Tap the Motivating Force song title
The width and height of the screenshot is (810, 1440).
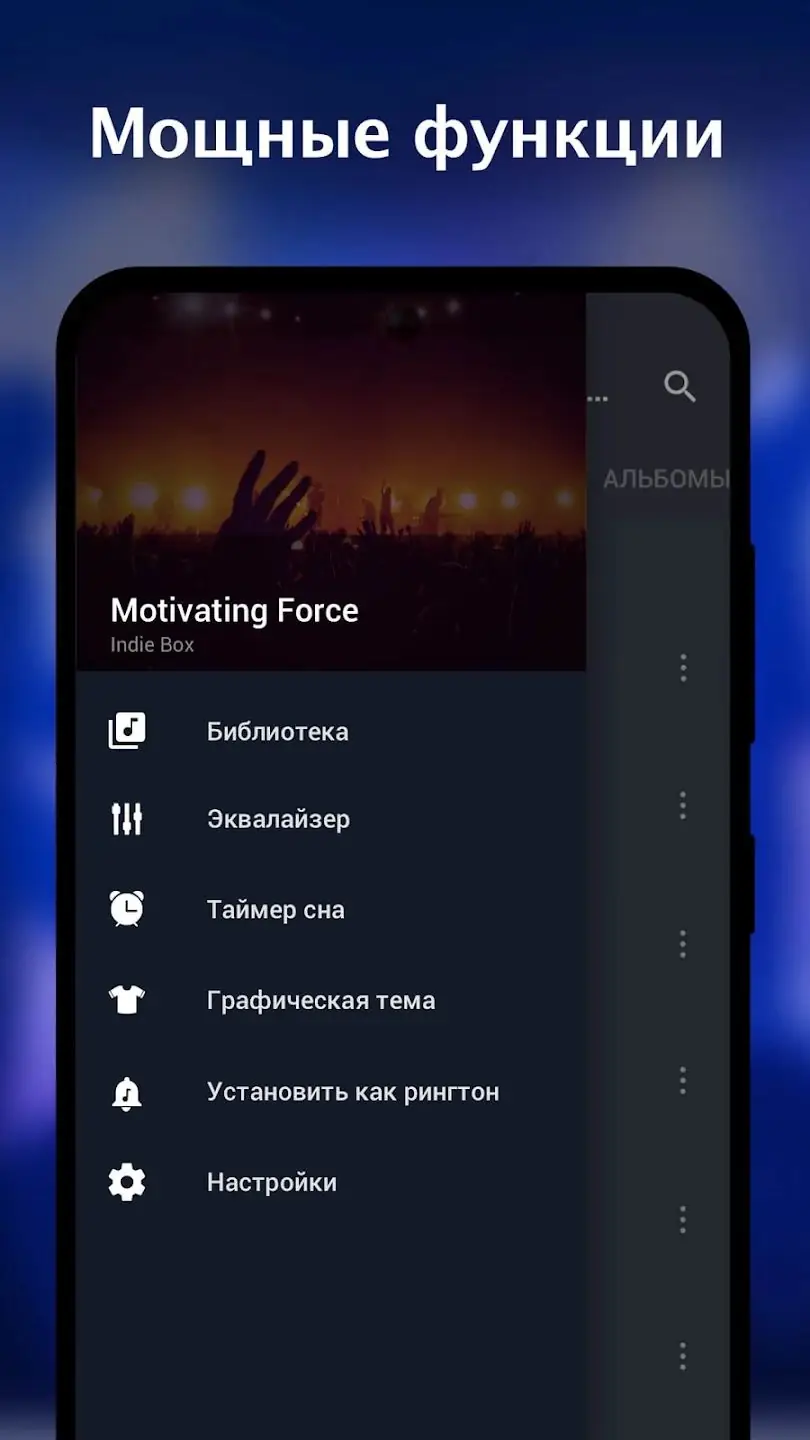(235, 610)
